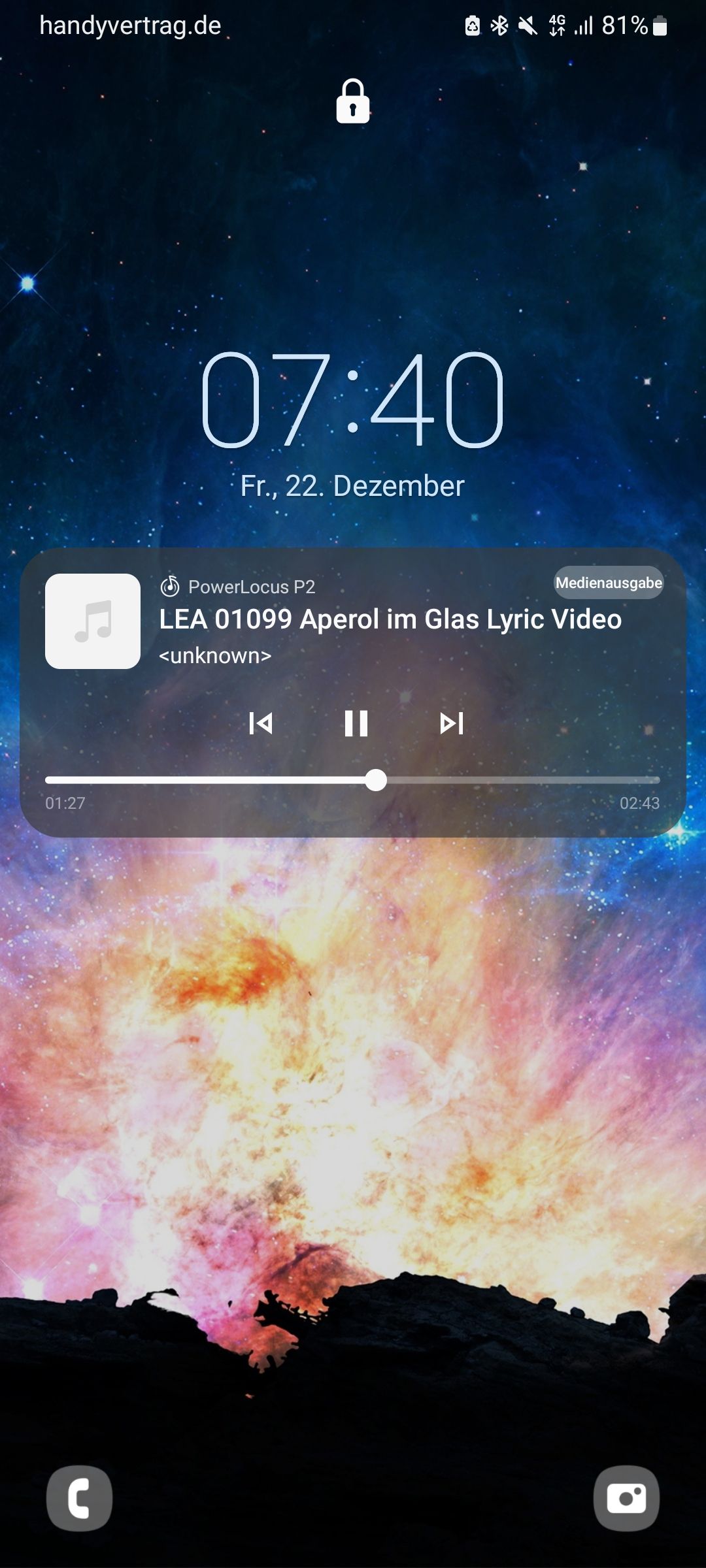The width and height of the screenshot is (706, 1568).
Task: Go back to the previous track
Action: (x=260, y=723)
